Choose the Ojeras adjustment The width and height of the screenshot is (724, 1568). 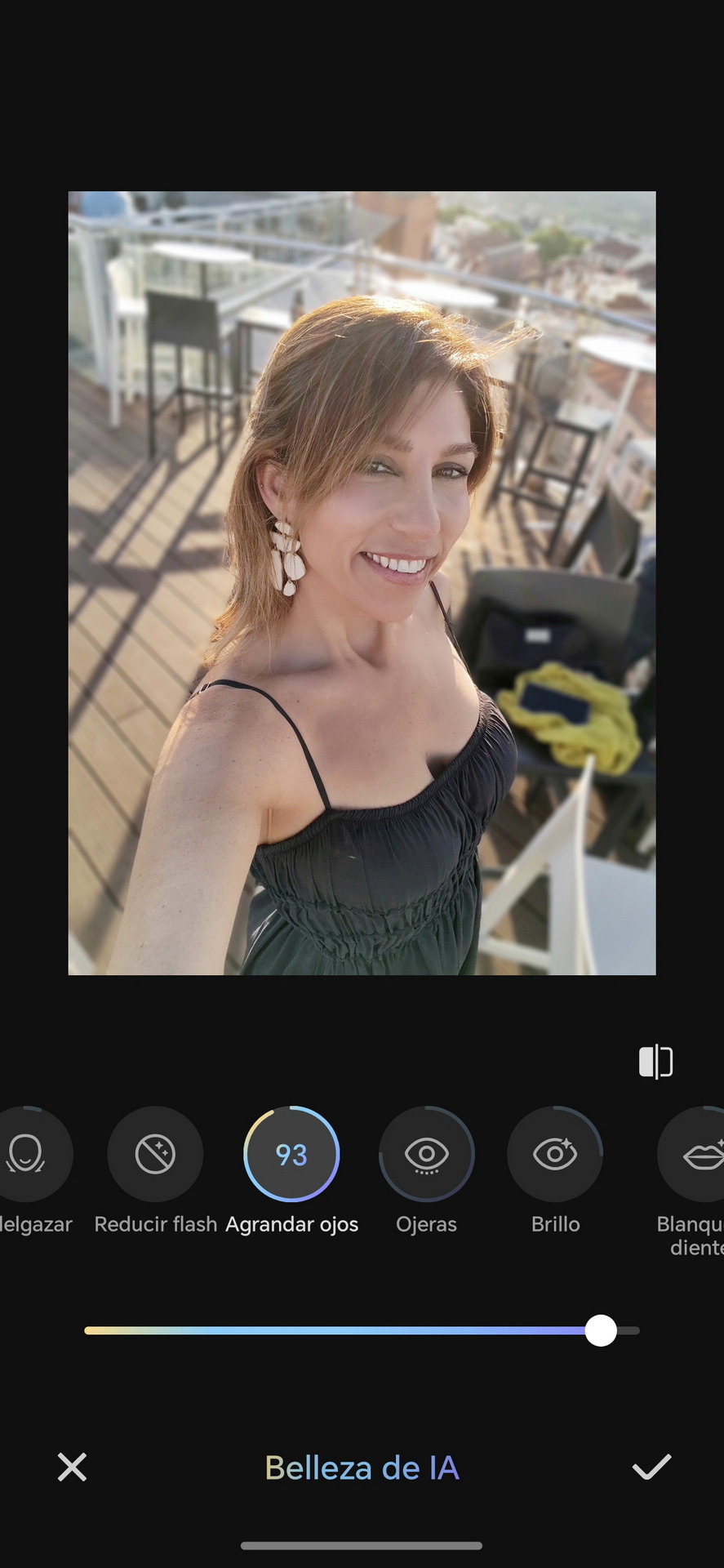[x=426, y=1154]
